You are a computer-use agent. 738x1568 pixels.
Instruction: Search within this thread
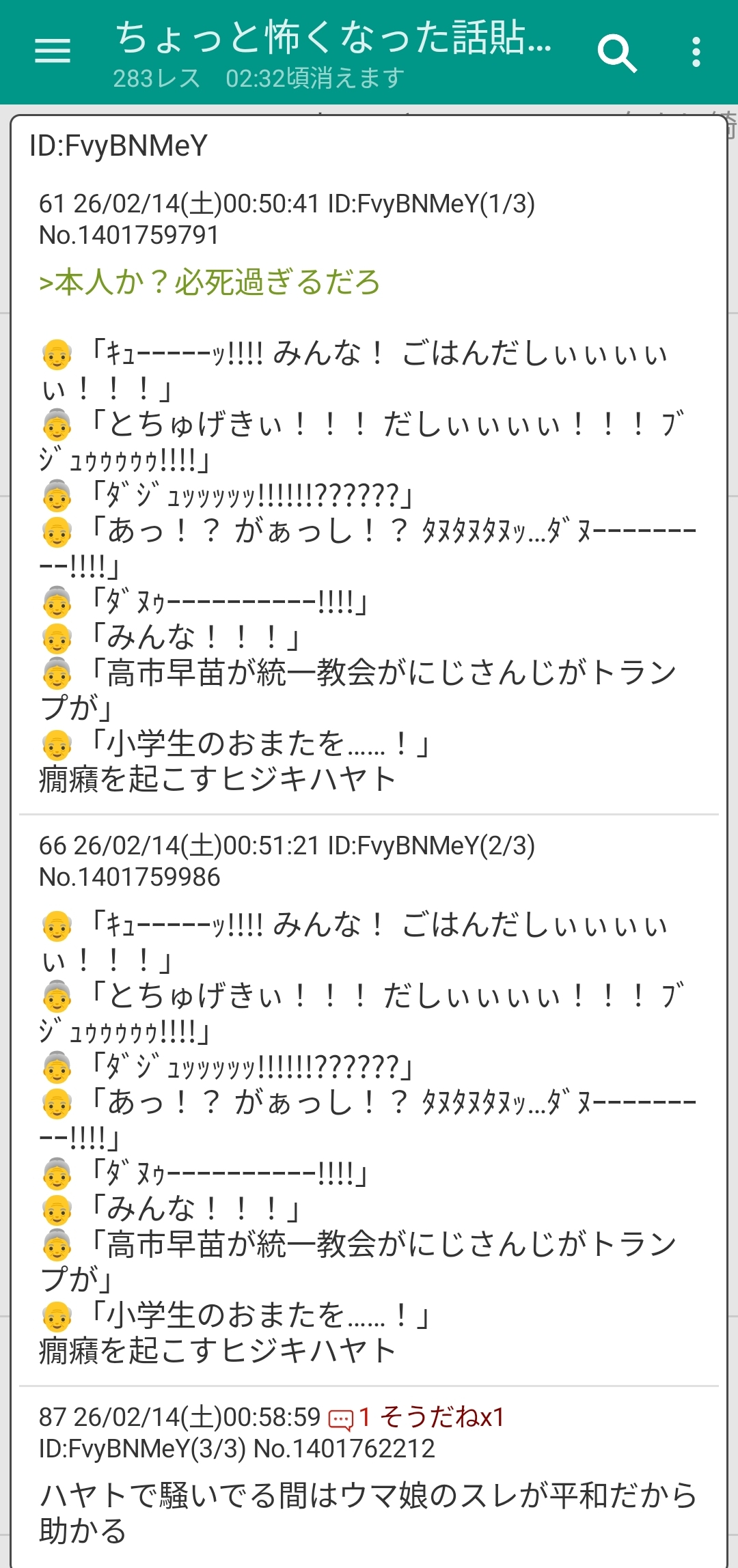click(x=616, y=53)
